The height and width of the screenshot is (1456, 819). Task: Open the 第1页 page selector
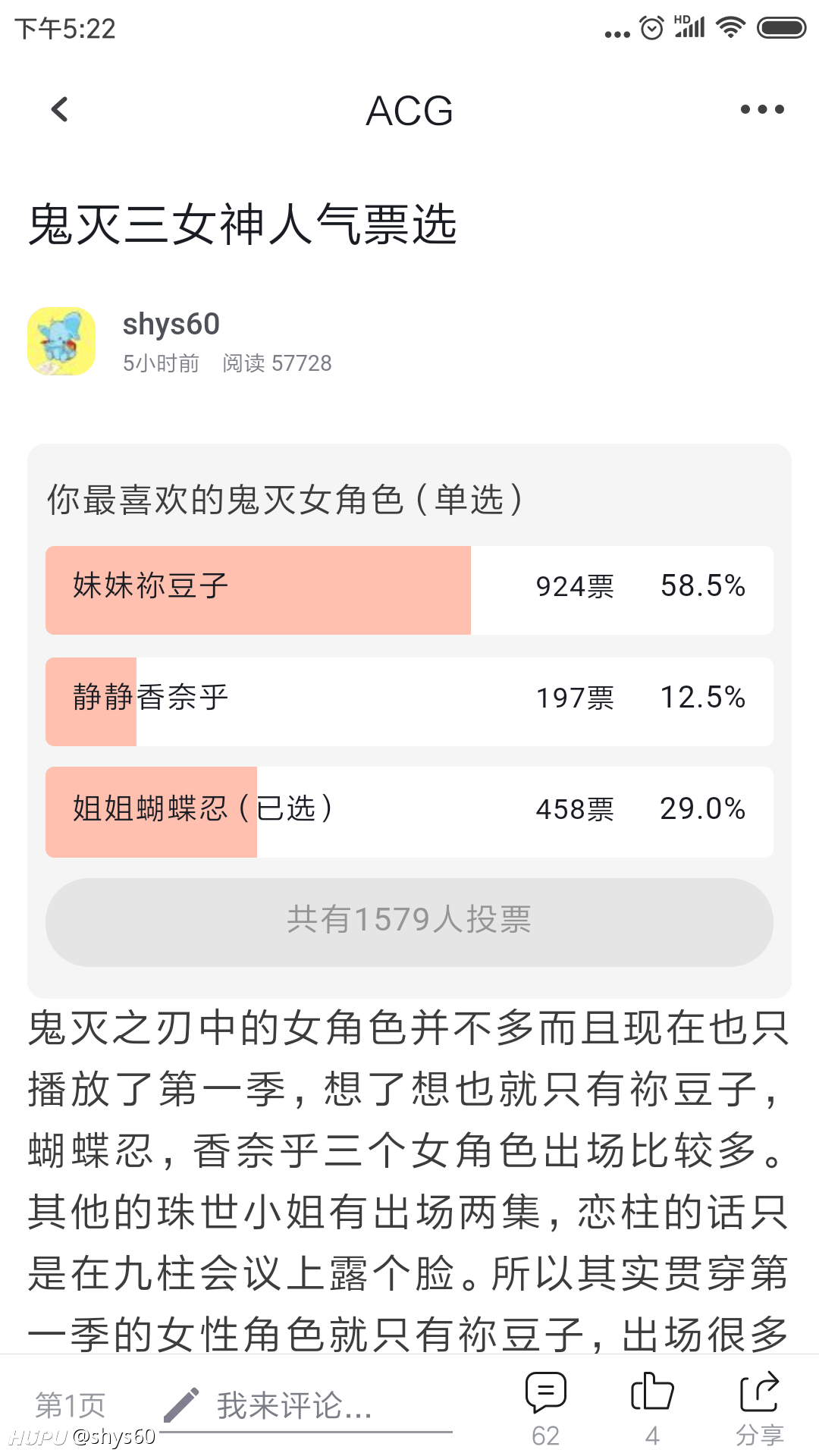[x=71, y=1405]
